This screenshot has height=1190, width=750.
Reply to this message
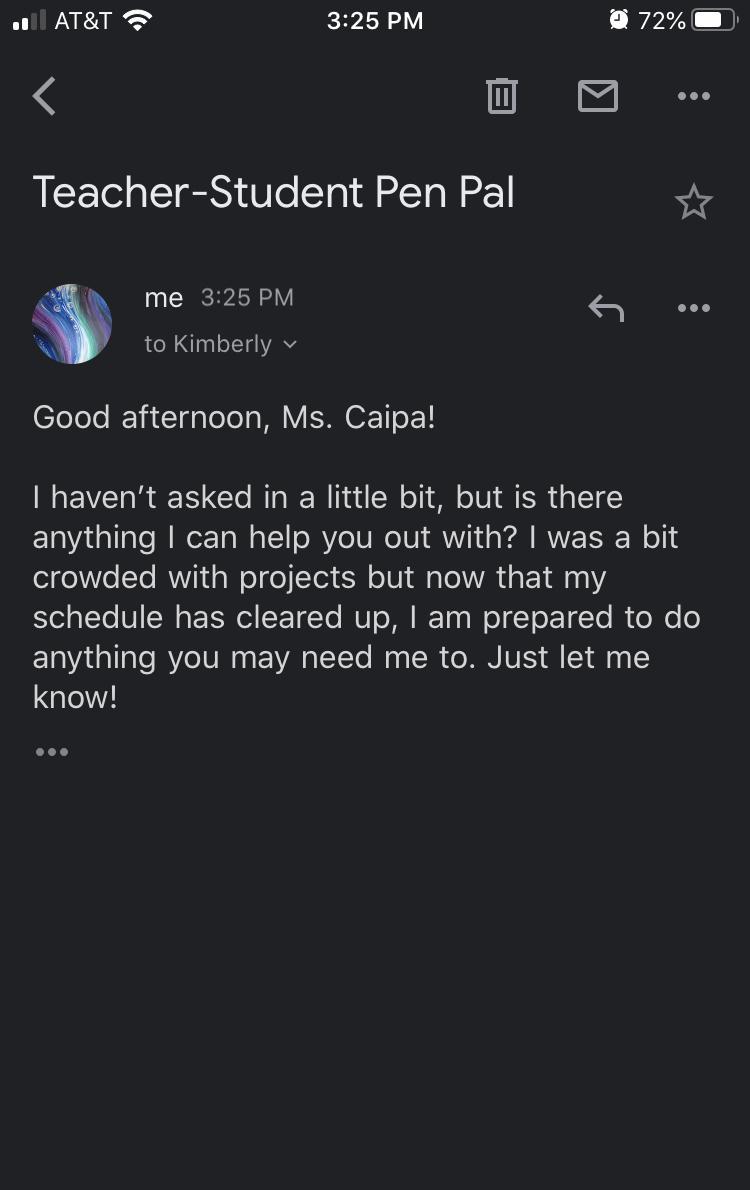coord(606,308)
